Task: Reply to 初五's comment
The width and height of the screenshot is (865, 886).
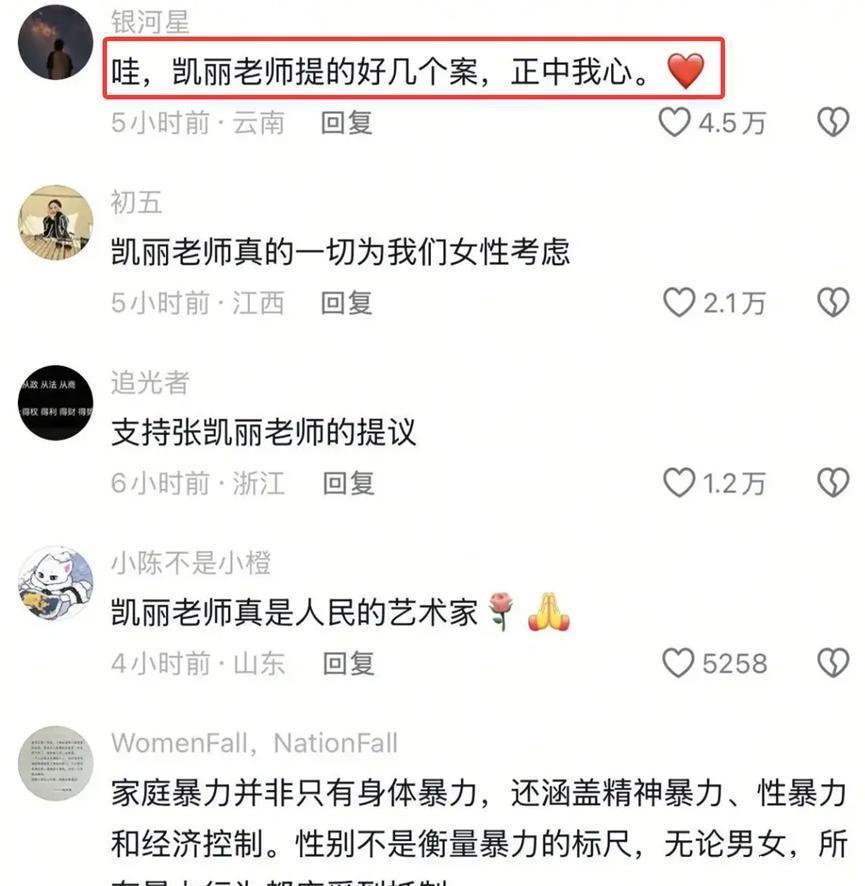Action: pos(346,302)
